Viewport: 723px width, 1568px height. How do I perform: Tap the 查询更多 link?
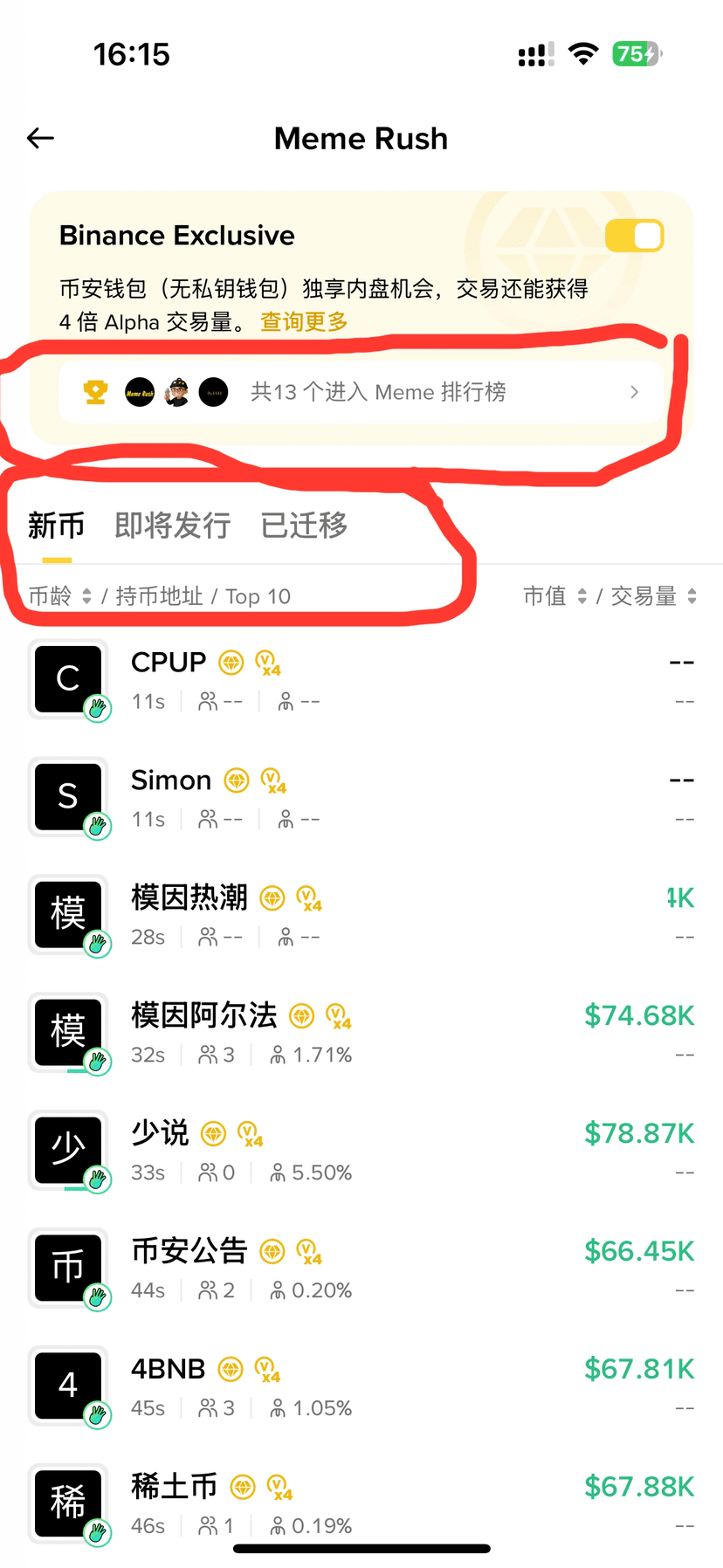pos(304,322)
